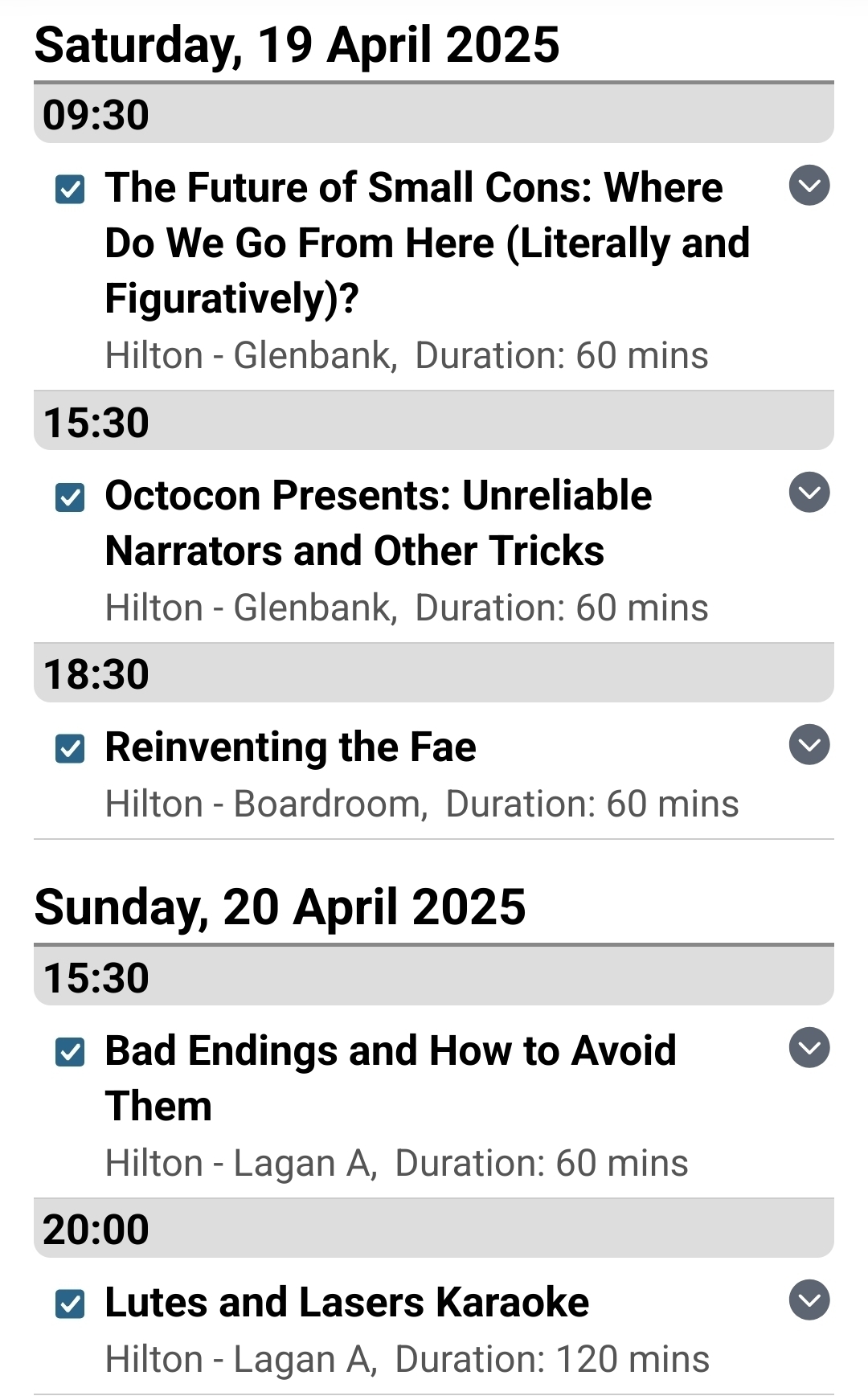Uncheck The Future of Small Cons session
Image resolution: width=868 pixels, height=1400 pixels.
70,190
